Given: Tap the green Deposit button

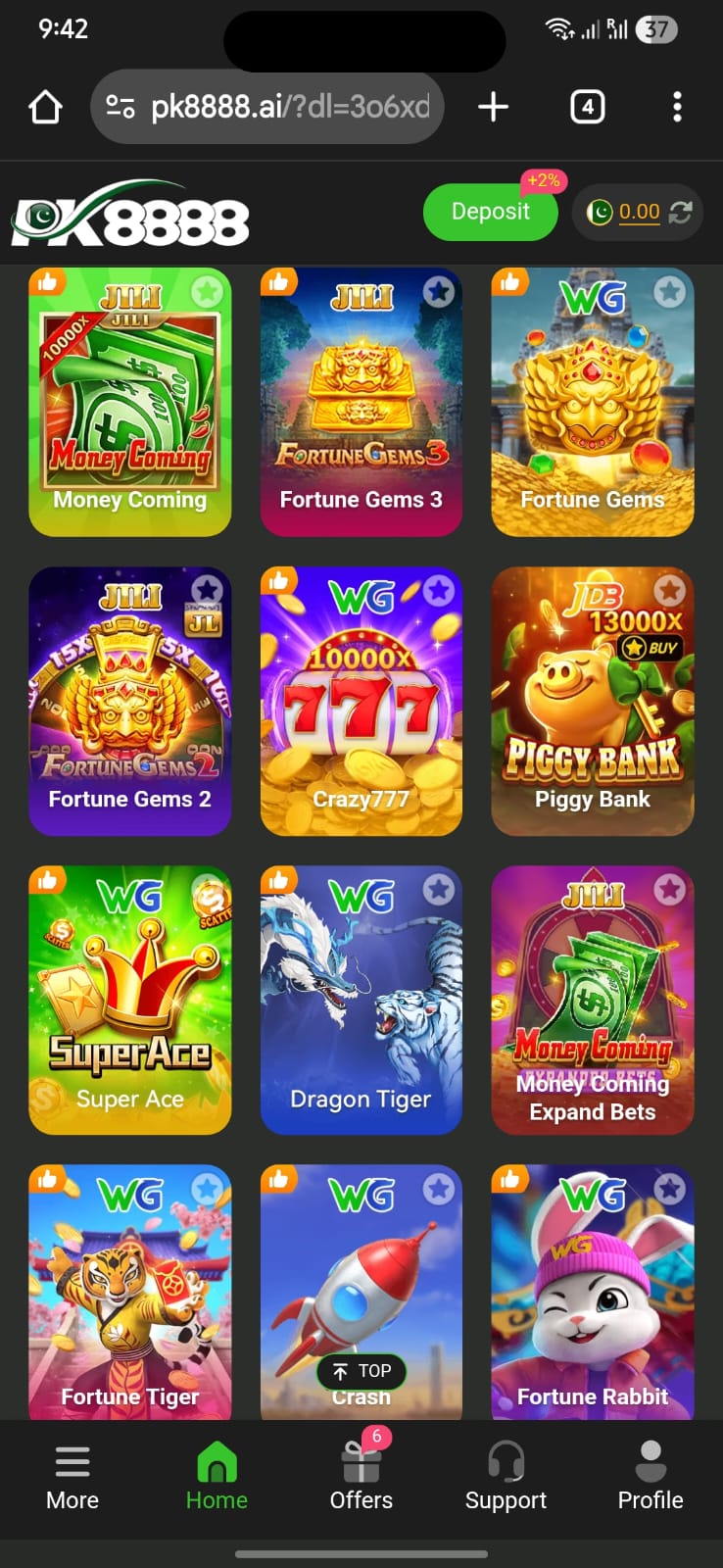Looking at the screenshot, I should [x=490, y=212].
